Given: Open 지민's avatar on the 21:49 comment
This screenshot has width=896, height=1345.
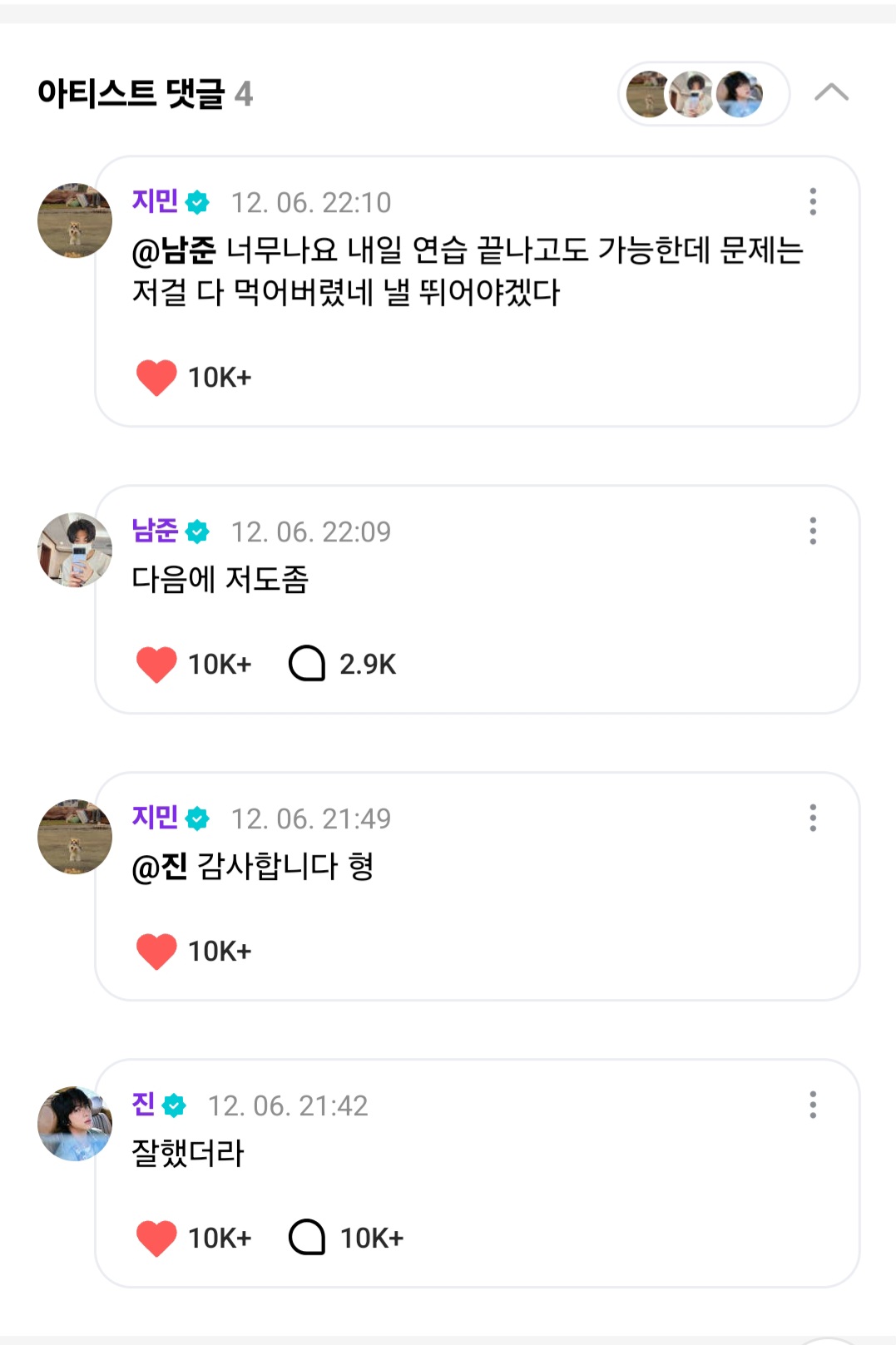Looking at the screenshot, I should pyautogui.click(x=75, y=837).
